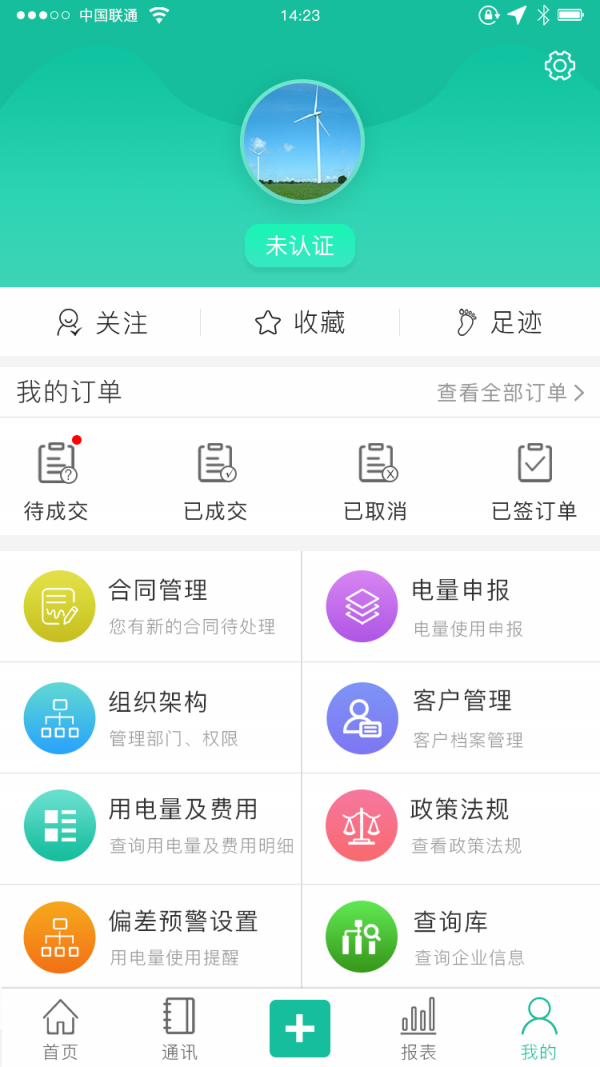Image resolution: width=600 pixels, height=1067 pixels.
Task: Open 组织架构 organization structure
Action: 150,718
